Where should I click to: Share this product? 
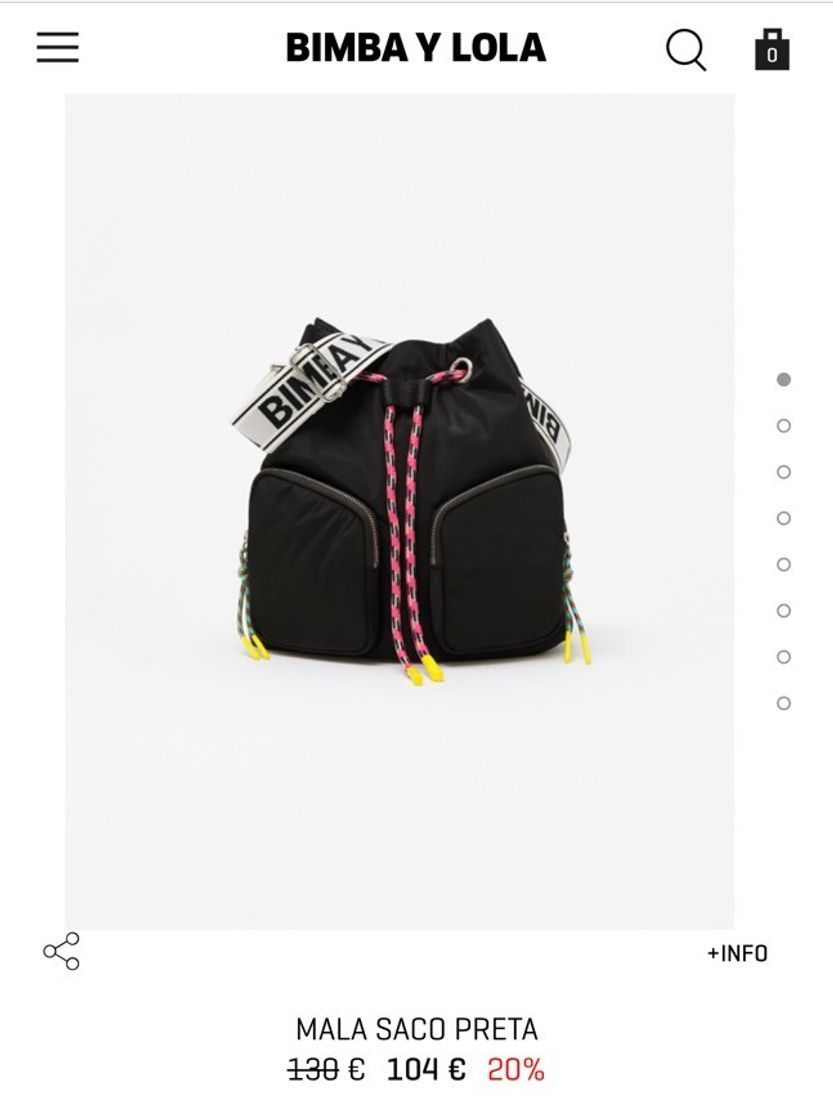pyautogui.click(x=61, y=951)
